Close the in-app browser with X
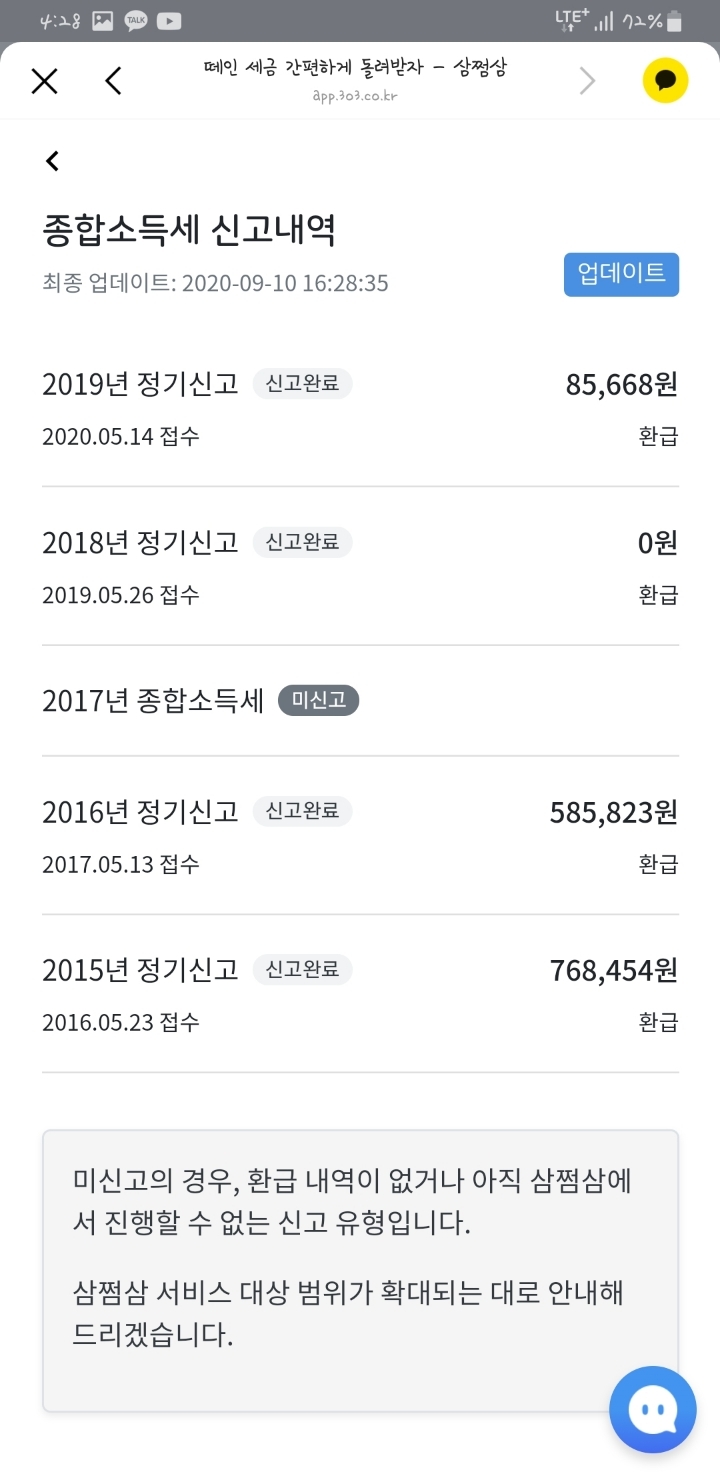 44,81
